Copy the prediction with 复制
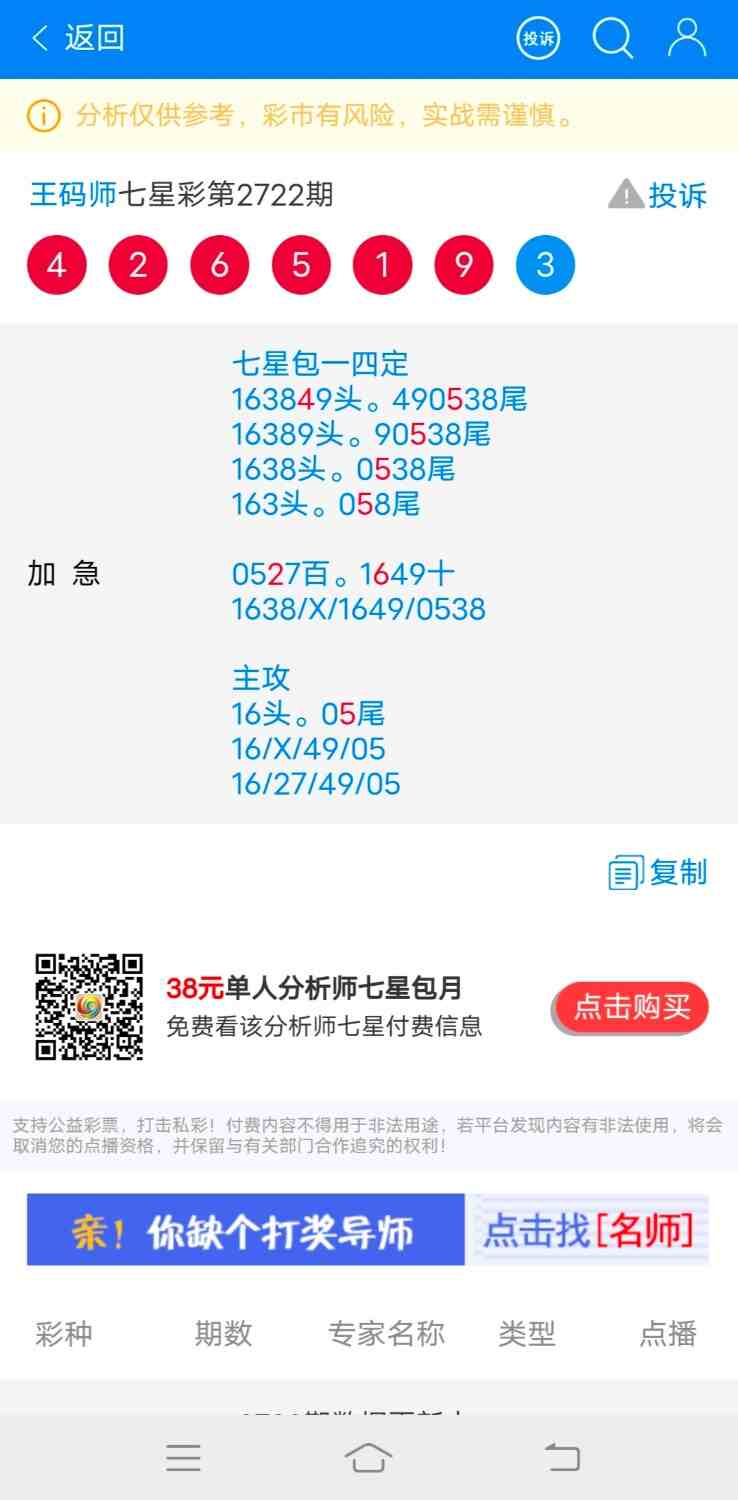 [x=658, y=873]
